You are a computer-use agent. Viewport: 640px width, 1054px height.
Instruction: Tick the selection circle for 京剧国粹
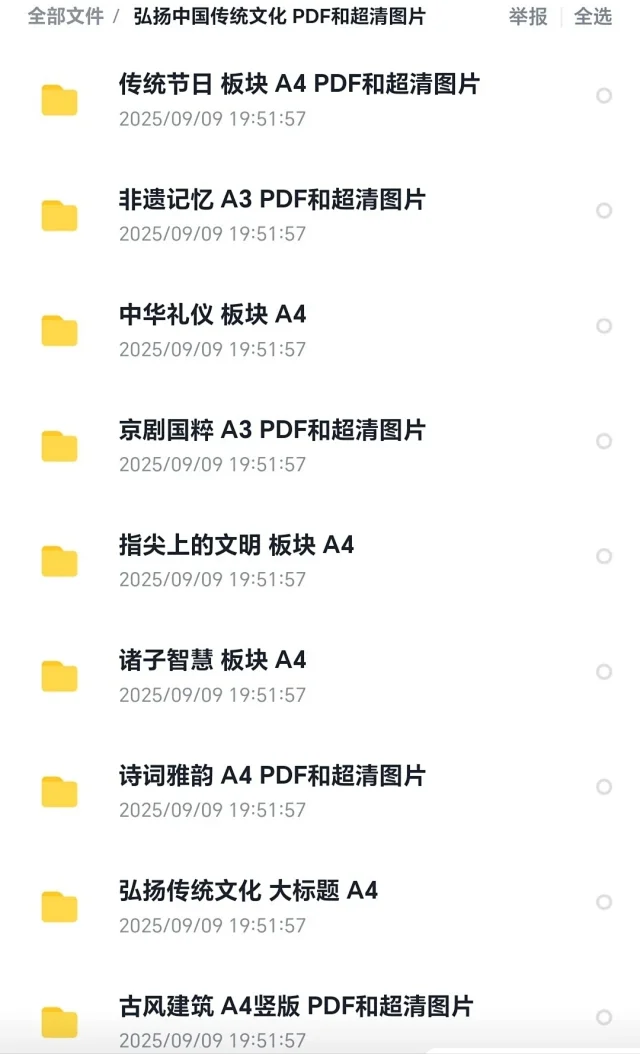604,441
